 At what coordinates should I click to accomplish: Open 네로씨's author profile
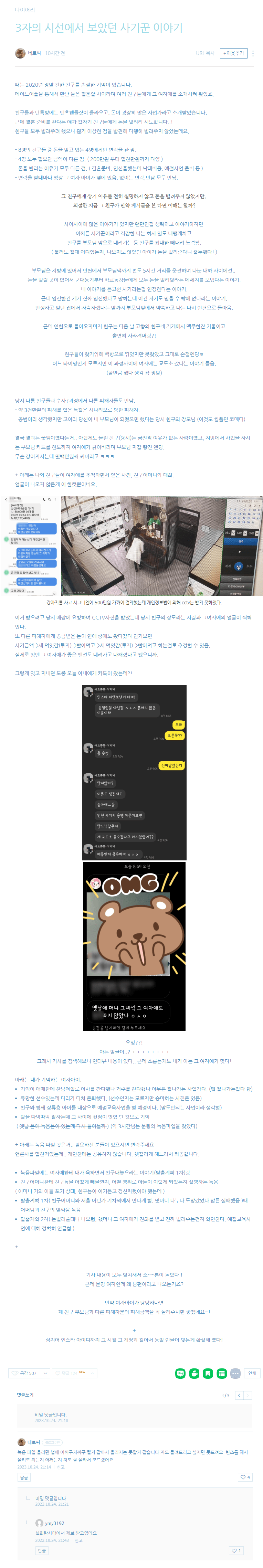tap(34, 54)
